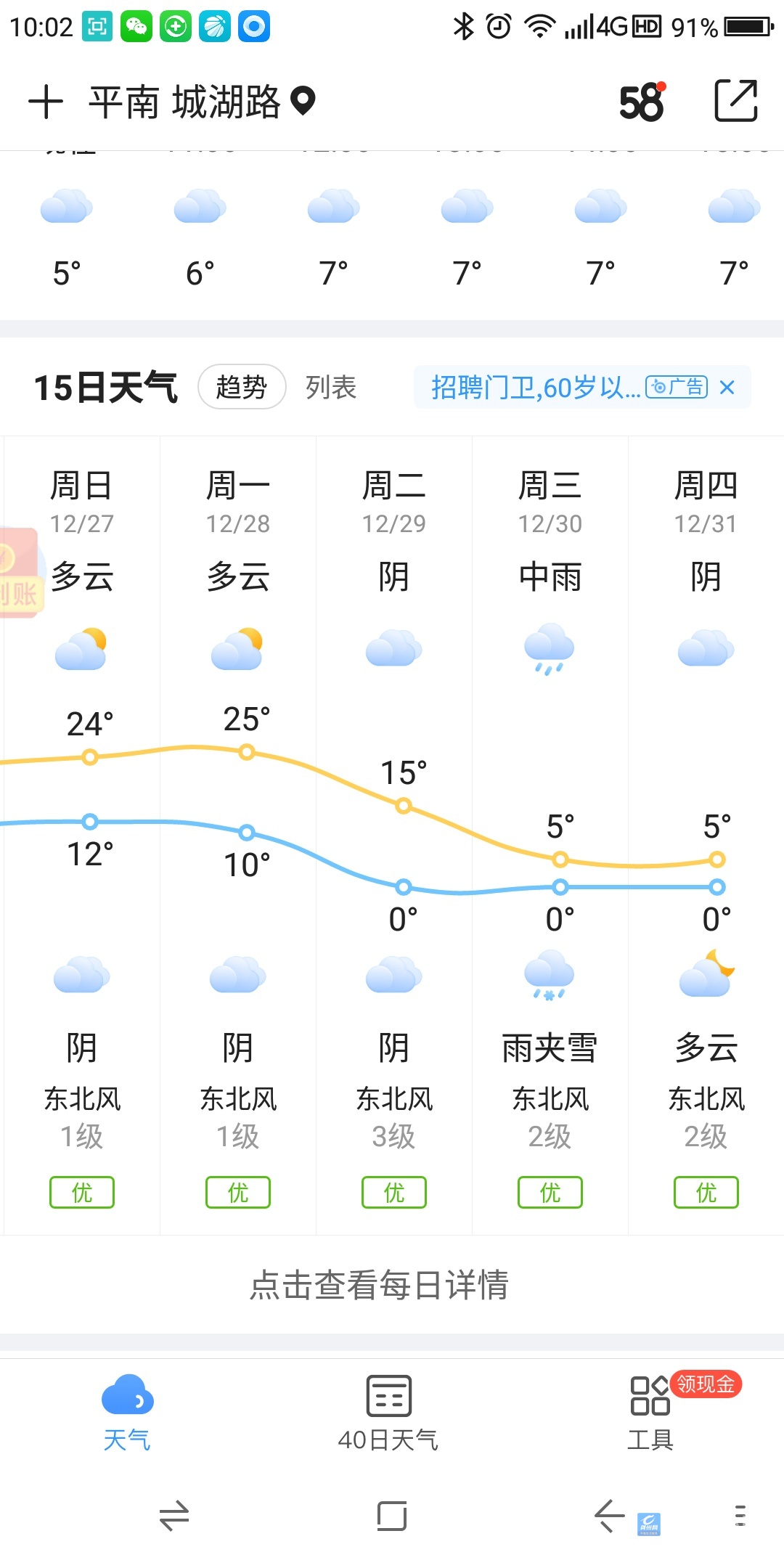Switch to 列表 view for 15-day weather
The width and height of the screenshot is (784, 1568).
pos(331,387)
